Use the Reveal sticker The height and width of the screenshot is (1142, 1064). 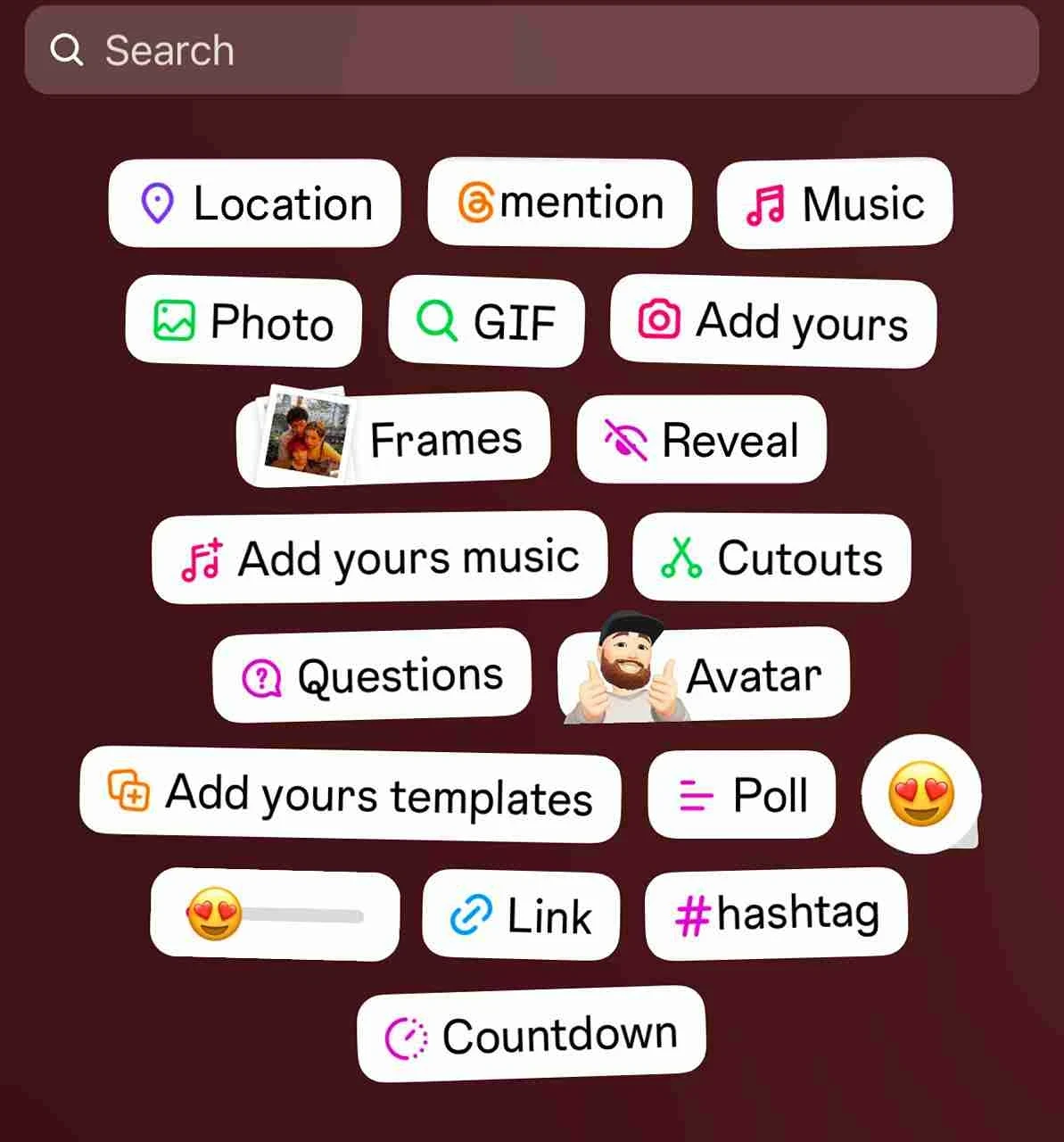coord(701,440)
